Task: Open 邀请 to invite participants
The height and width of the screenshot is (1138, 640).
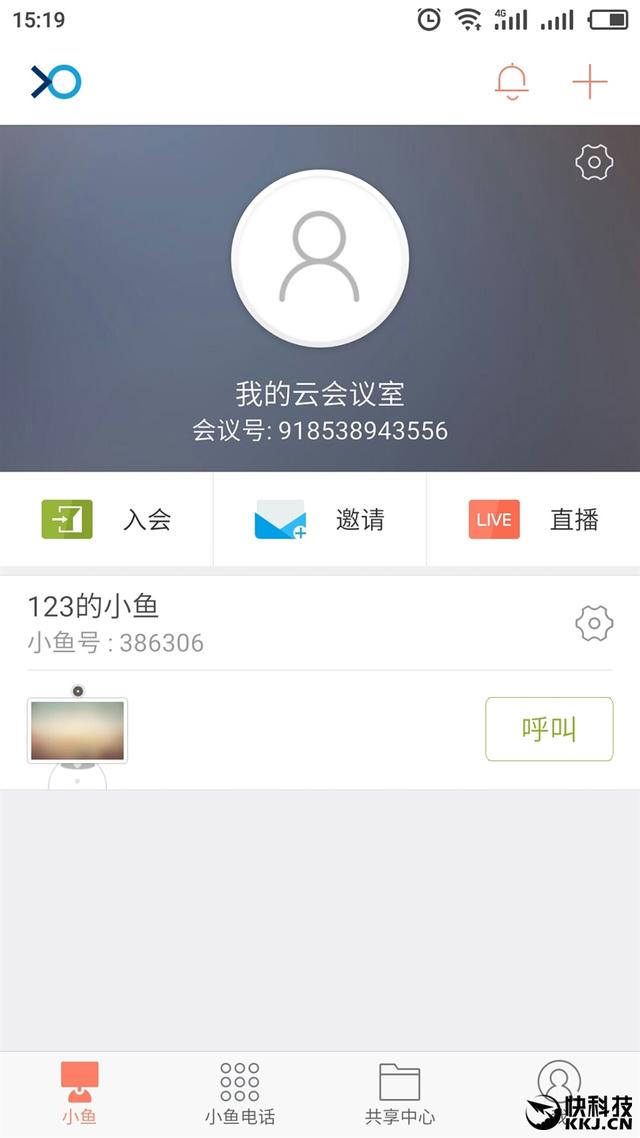Action: [320, 520]
